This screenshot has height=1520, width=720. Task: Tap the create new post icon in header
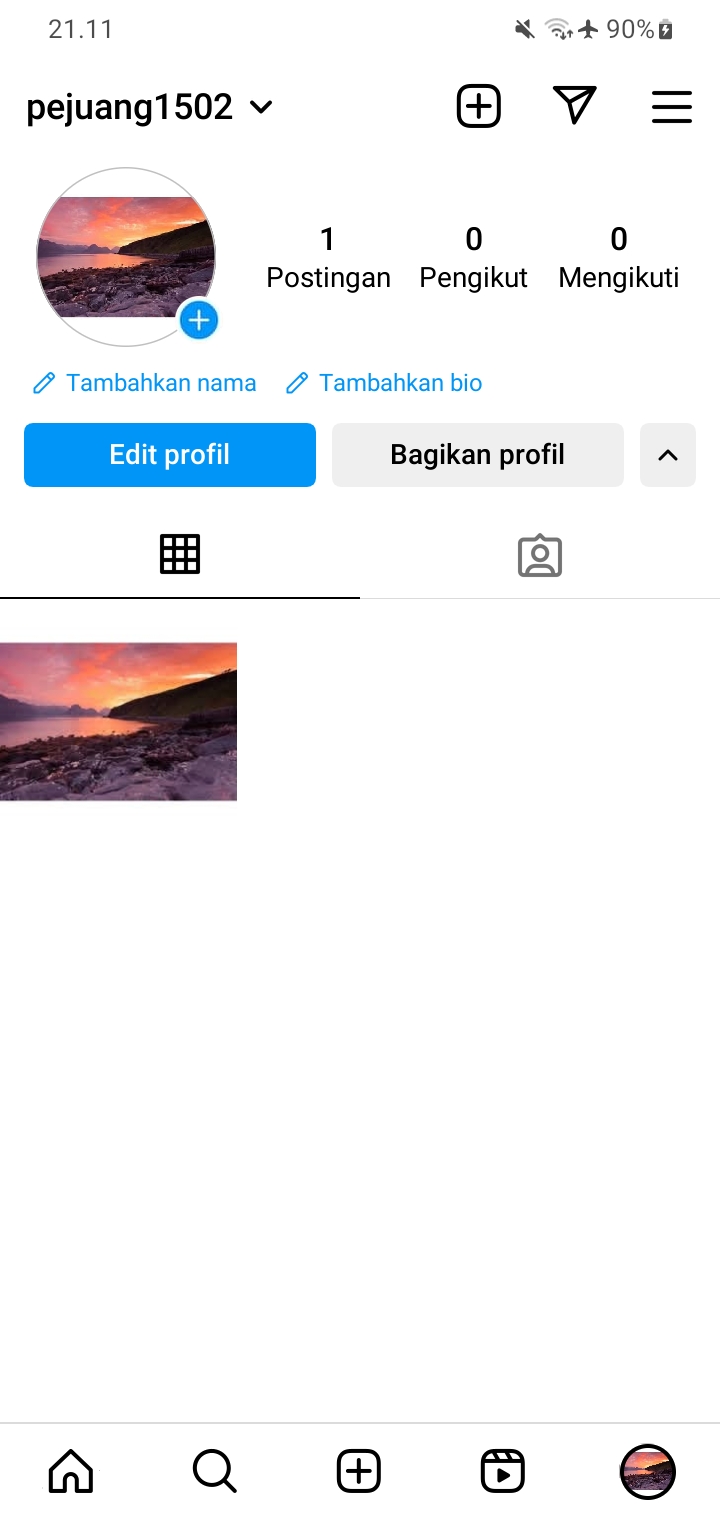tap(478, 106)
